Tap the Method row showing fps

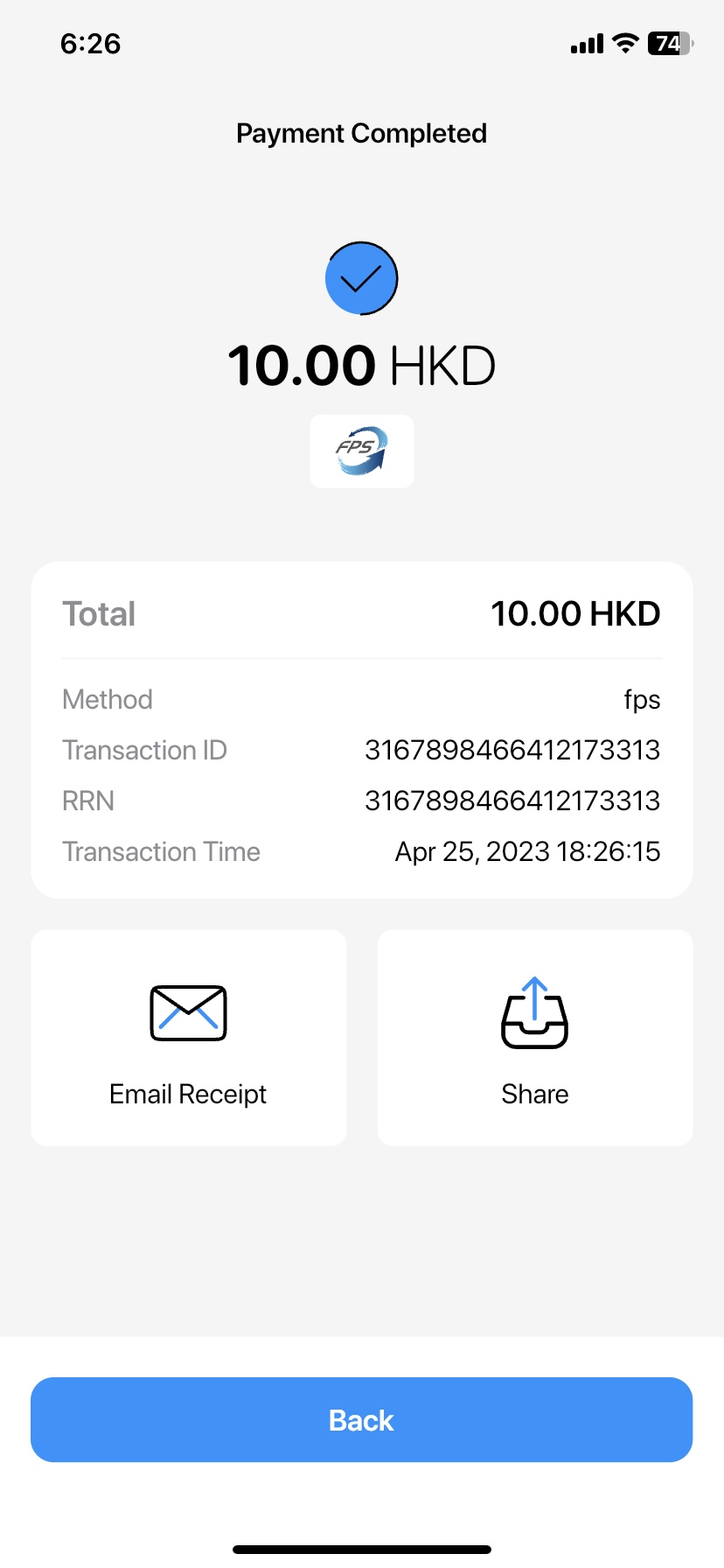(x=361, y=699)
